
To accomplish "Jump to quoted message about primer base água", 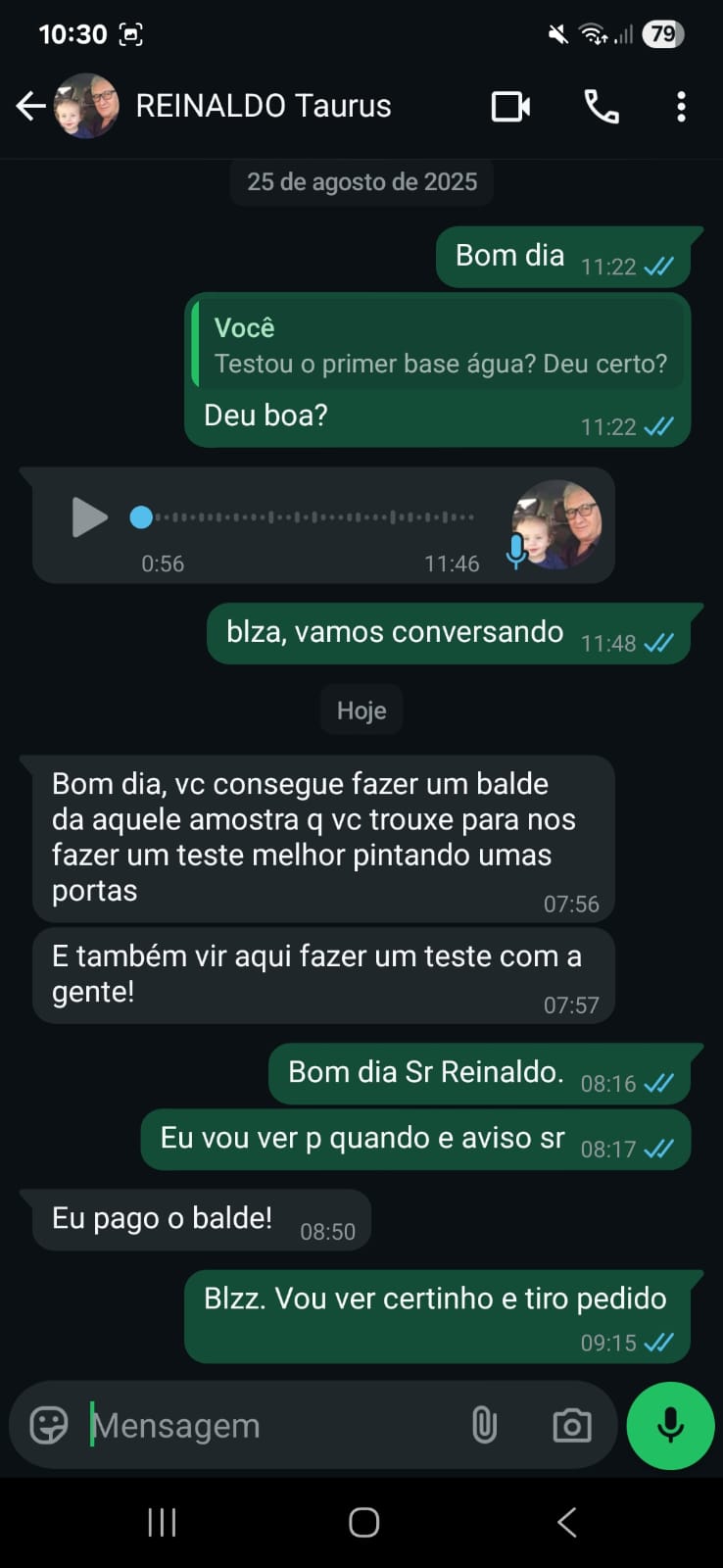I will (438, 346).
